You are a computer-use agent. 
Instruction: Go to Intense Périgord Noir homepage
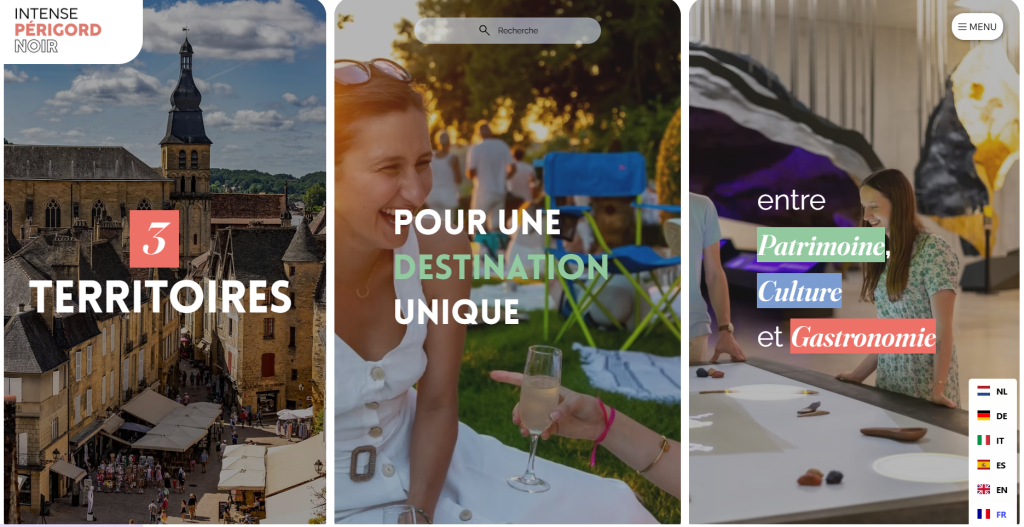[58, 29]
